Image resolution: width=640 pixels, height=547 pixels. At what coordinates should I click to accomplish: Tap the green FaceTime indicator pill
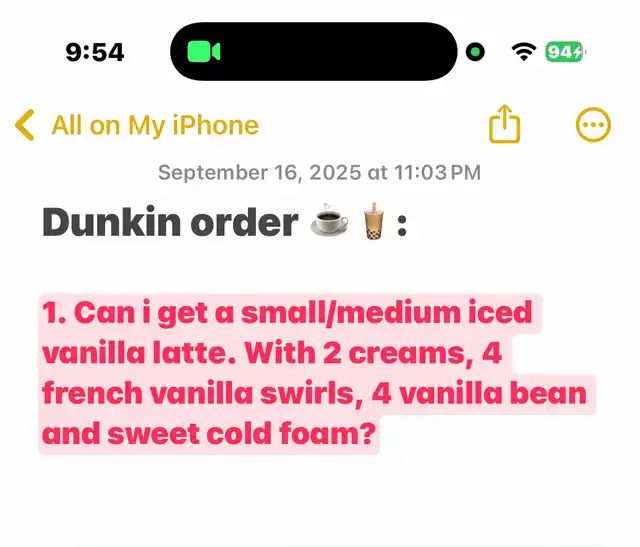click(x=204, y=51)
